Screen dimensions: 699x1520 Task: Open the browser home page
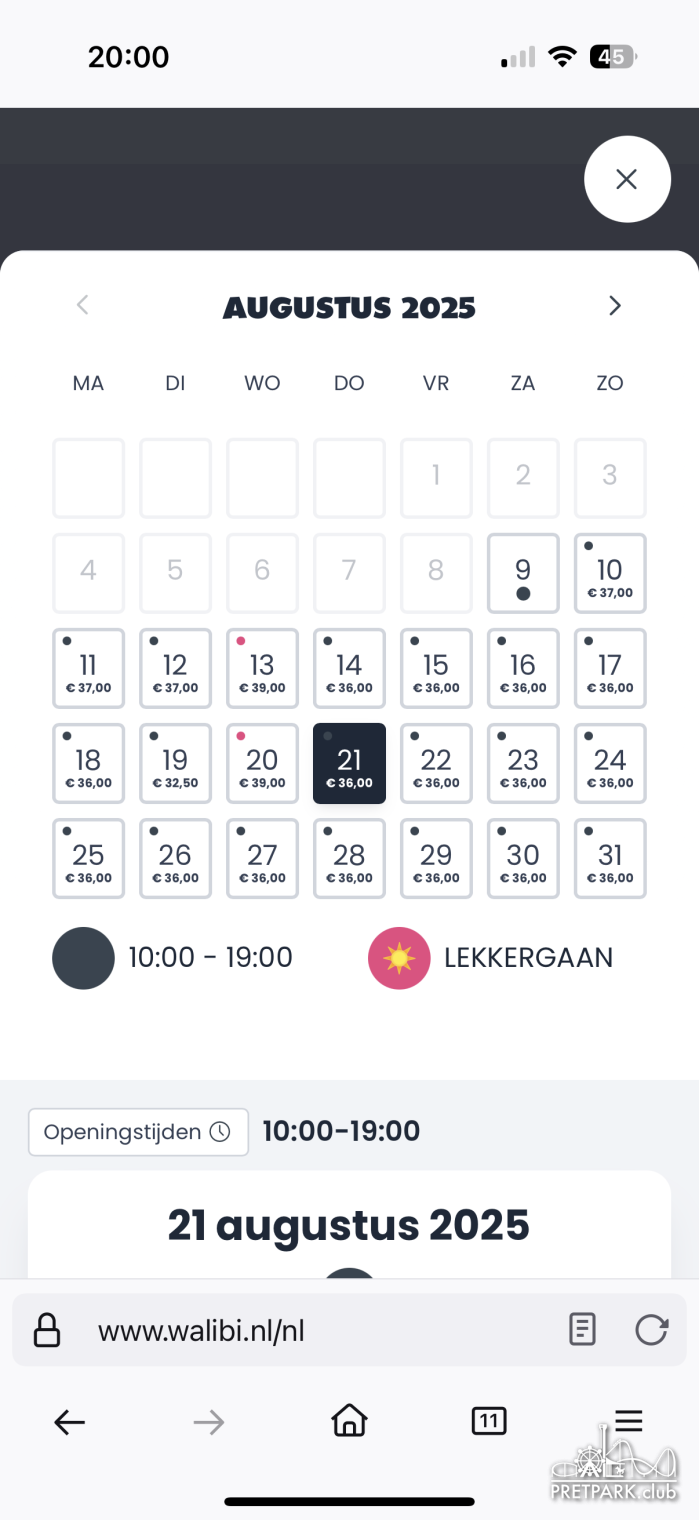click(x=349, y=1420)
